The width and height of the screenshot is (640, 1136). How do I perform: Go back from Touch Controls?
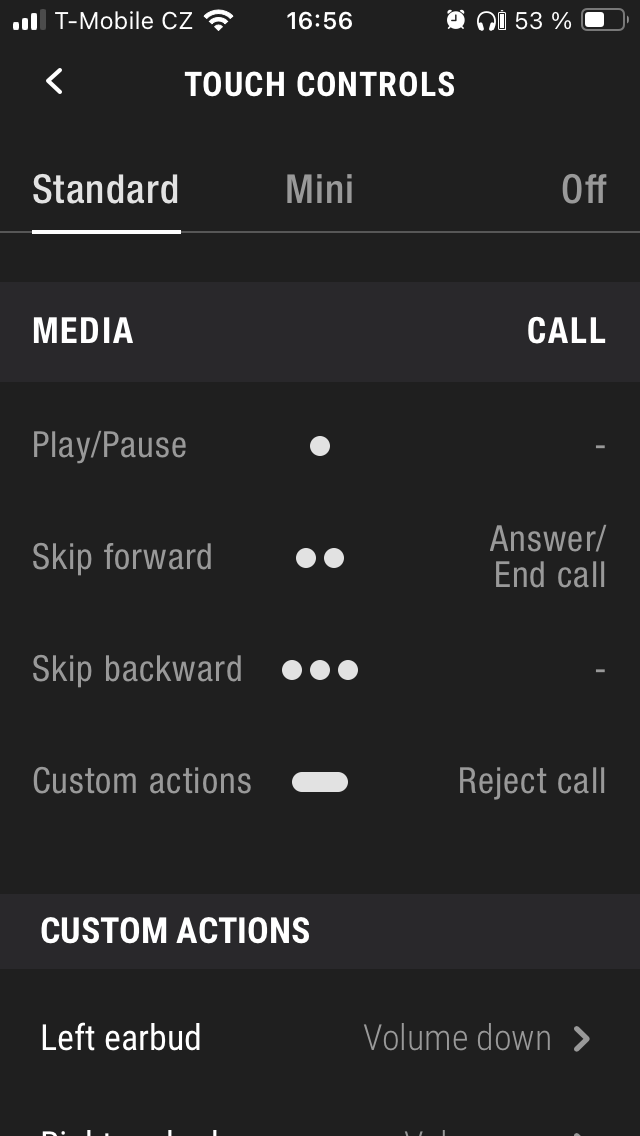55,82
